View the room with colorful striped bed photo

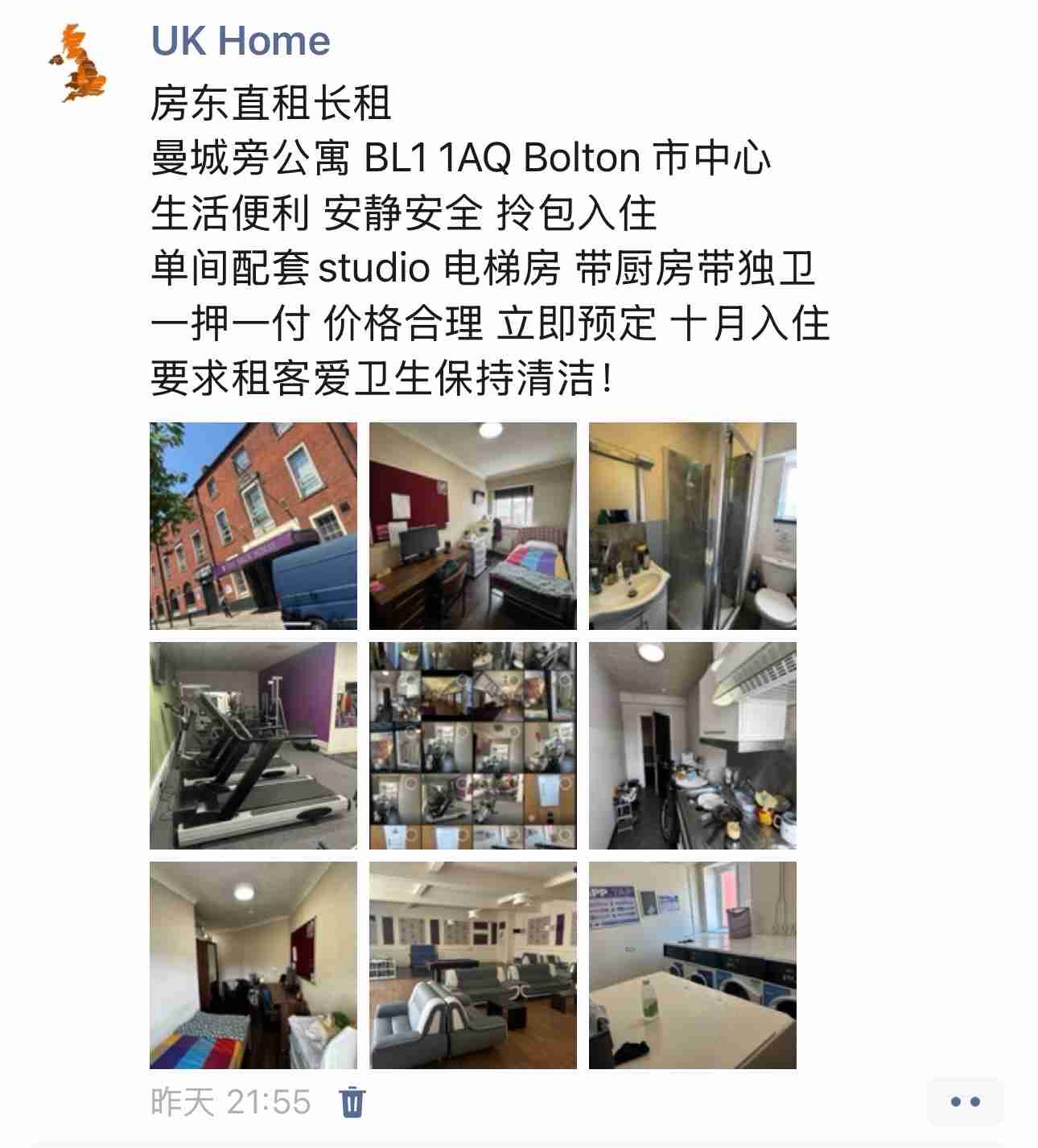pyautogui.click(x=253, y=965)
